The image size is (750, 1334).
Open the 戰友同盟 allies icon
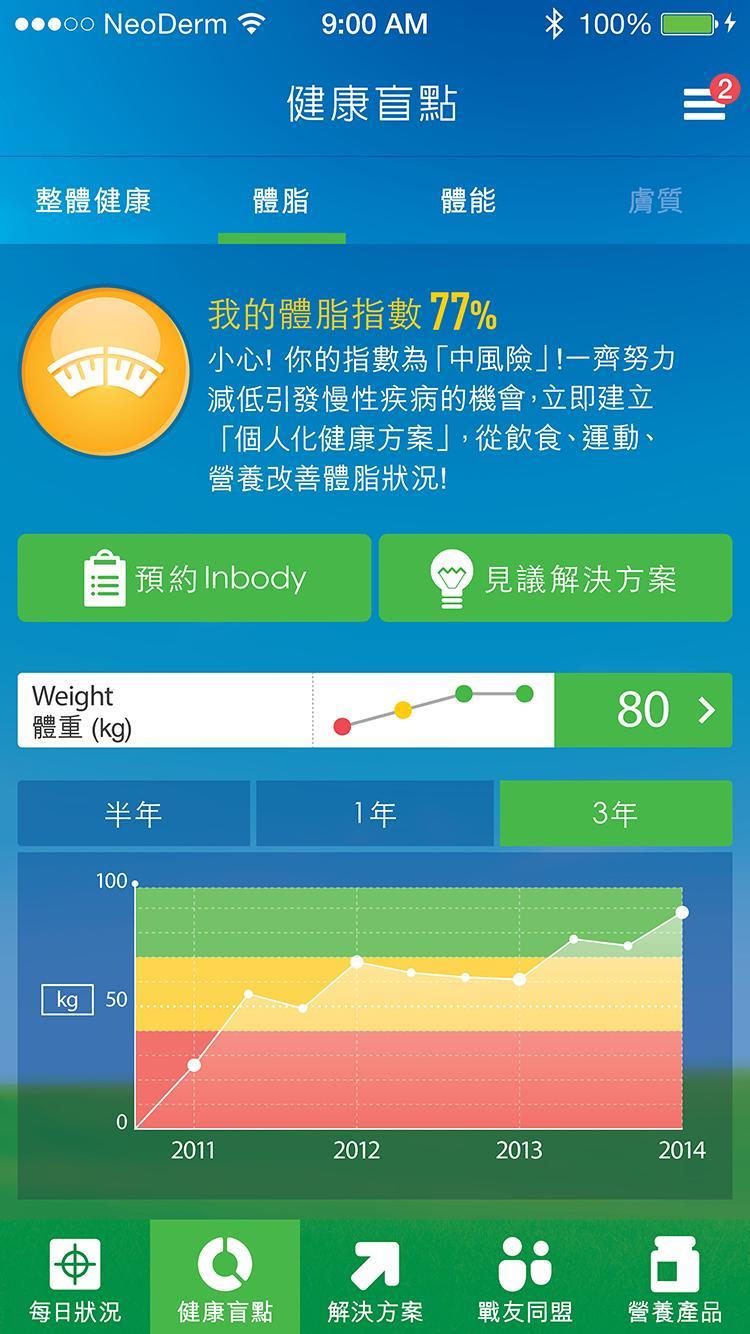click(524, 1262)
